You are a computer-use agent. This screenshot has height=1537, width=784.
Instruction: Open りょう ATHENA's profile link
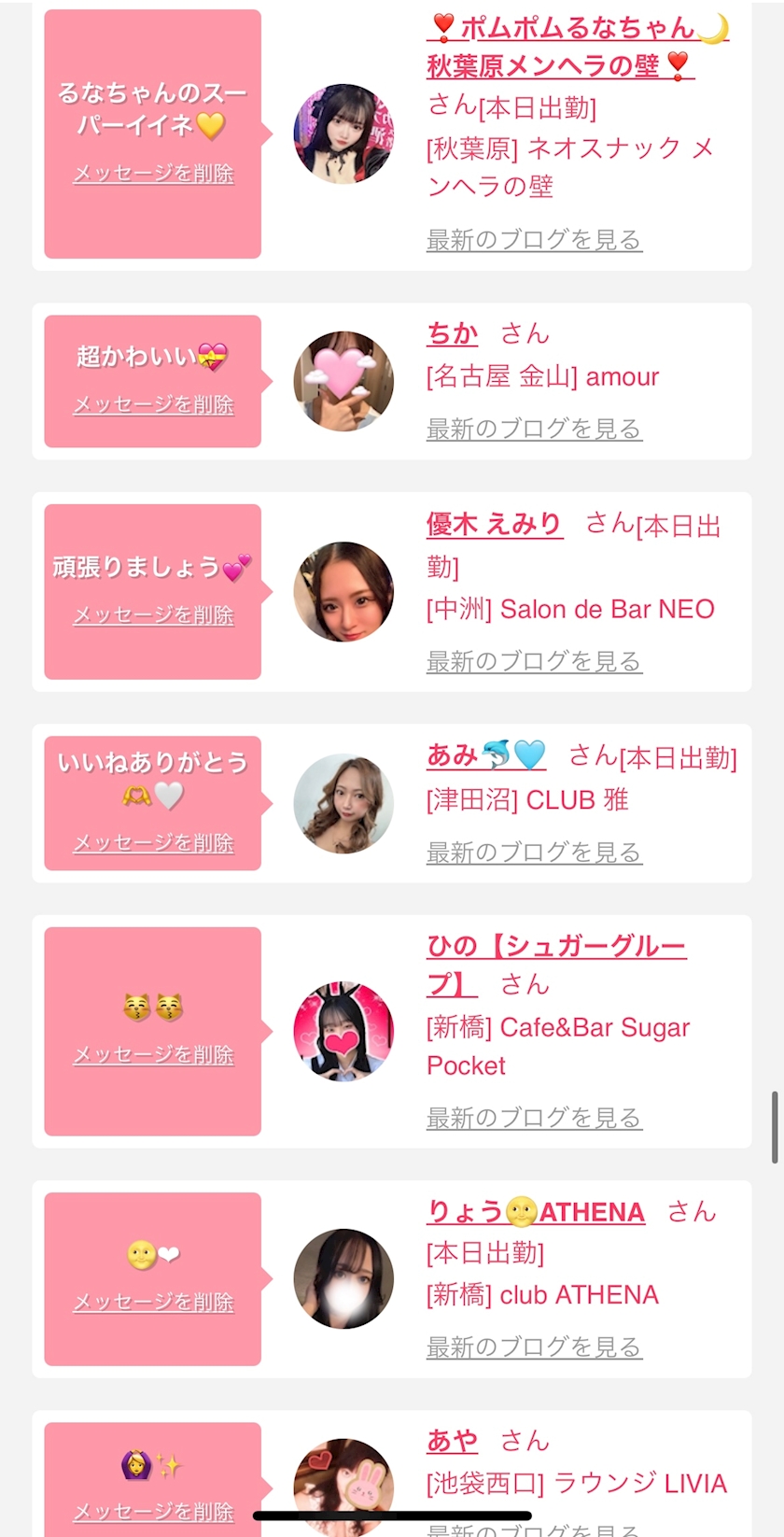[x=536, y=1212]
